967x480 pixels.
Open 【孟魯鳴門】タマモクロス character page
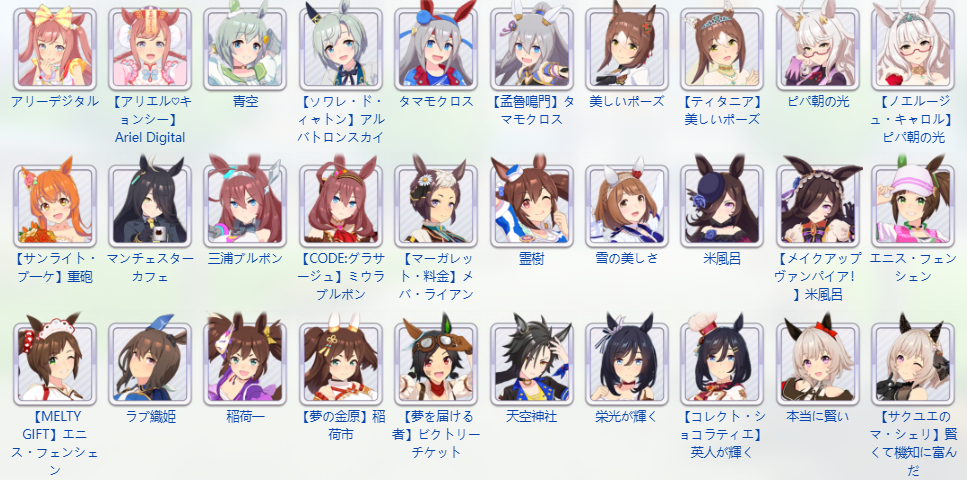[532, 48]
